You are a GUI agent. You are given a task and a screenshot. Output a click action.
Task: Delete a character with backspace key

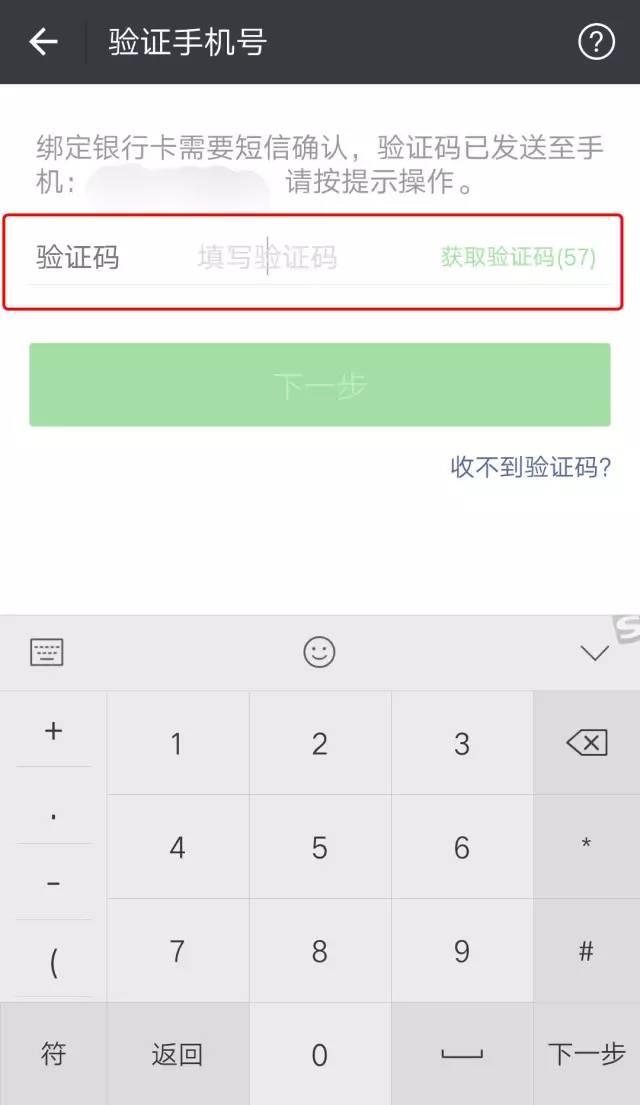586,743
